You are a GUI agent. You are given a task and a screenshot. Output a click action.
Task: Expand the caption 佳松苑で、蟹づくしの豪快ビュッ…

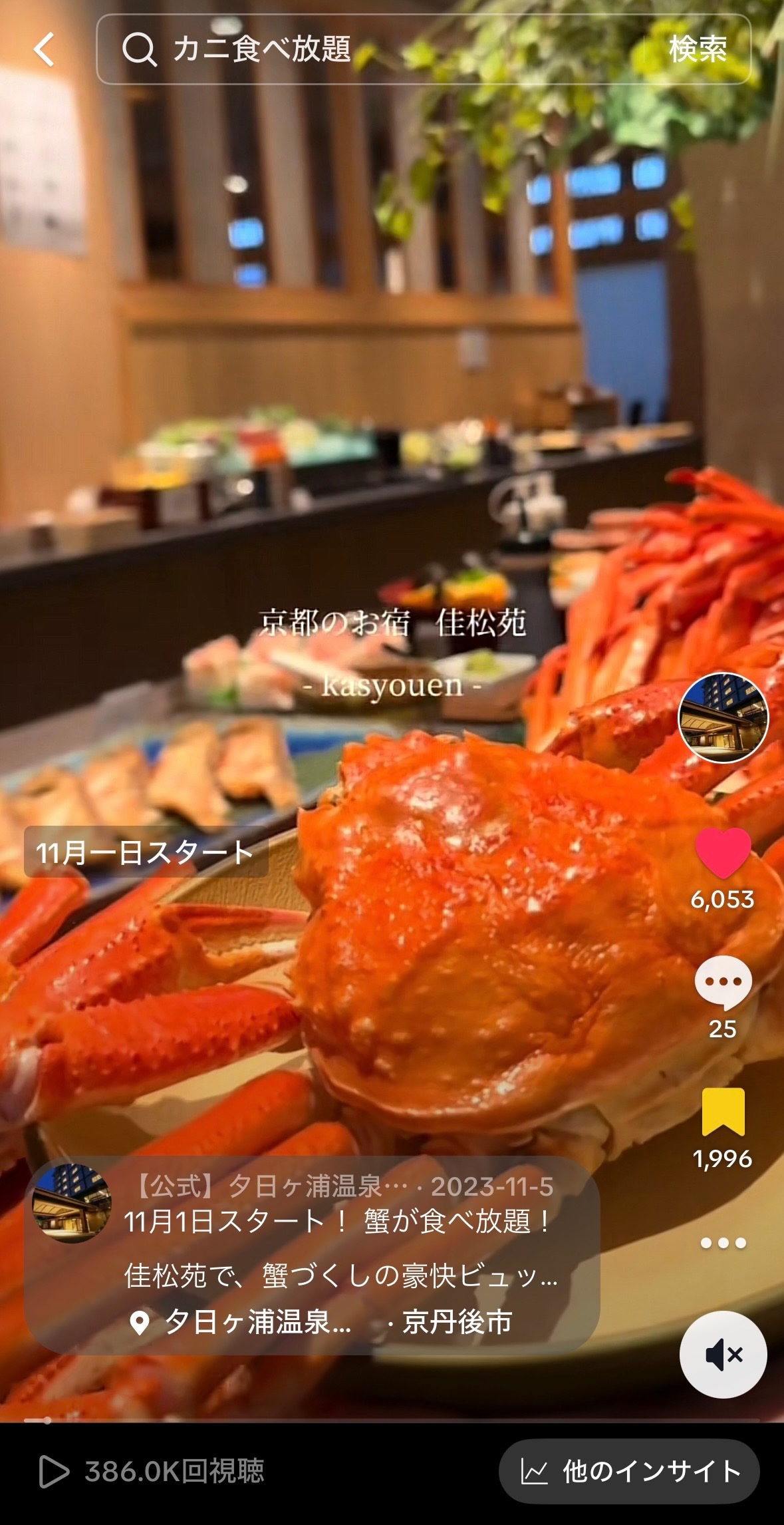tap(340, 1275)
